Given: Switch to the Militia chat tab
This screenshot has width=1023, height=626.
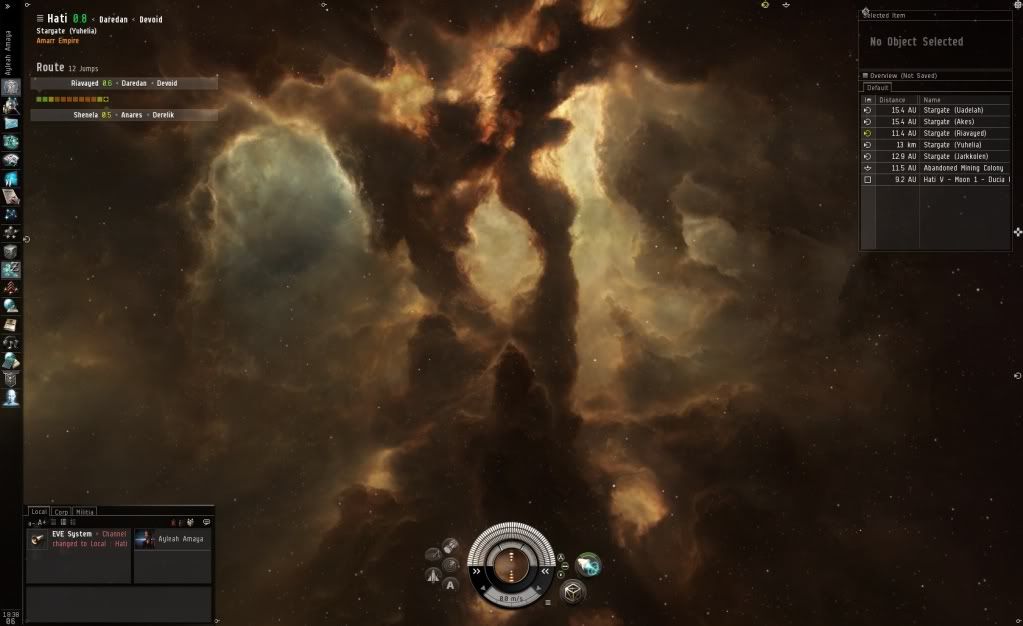Looking at the screenshot, I should pyautogui.click(x=85, y=511).
